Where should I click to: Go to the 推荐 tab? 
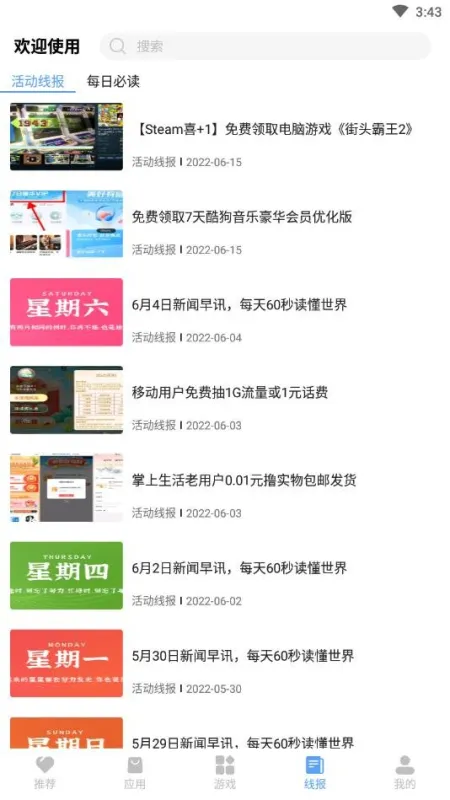[x=45, y=772]
